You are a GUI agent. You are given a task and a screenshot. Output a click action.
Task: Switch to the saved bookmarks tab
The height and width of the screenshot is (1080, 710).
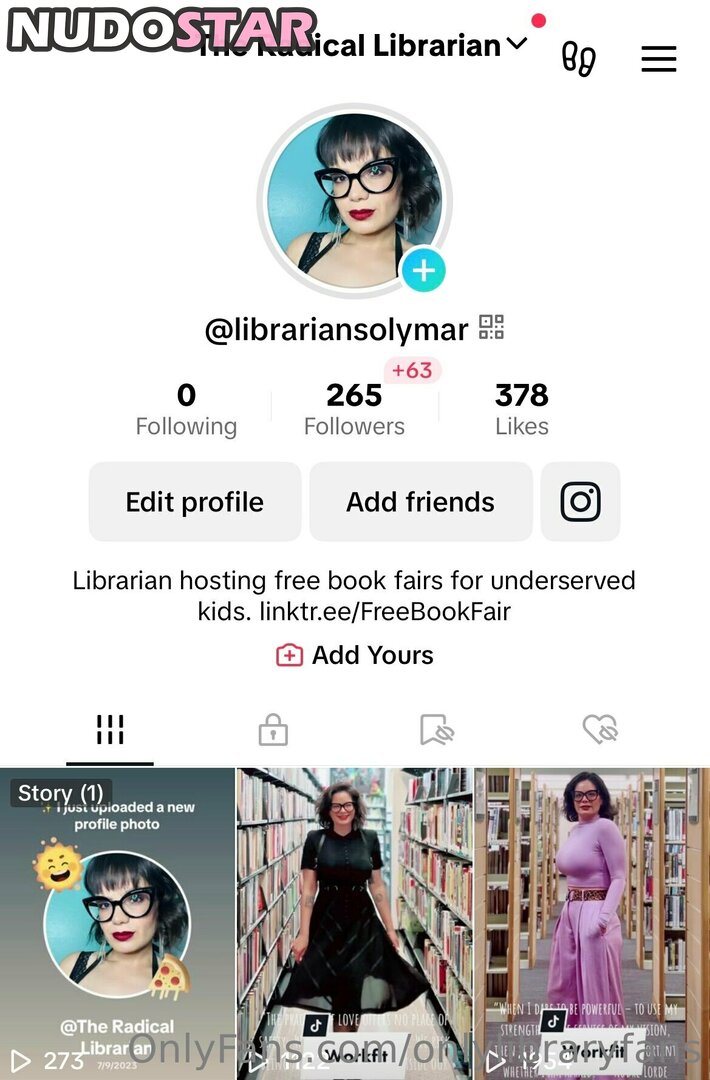click(436, 731)
